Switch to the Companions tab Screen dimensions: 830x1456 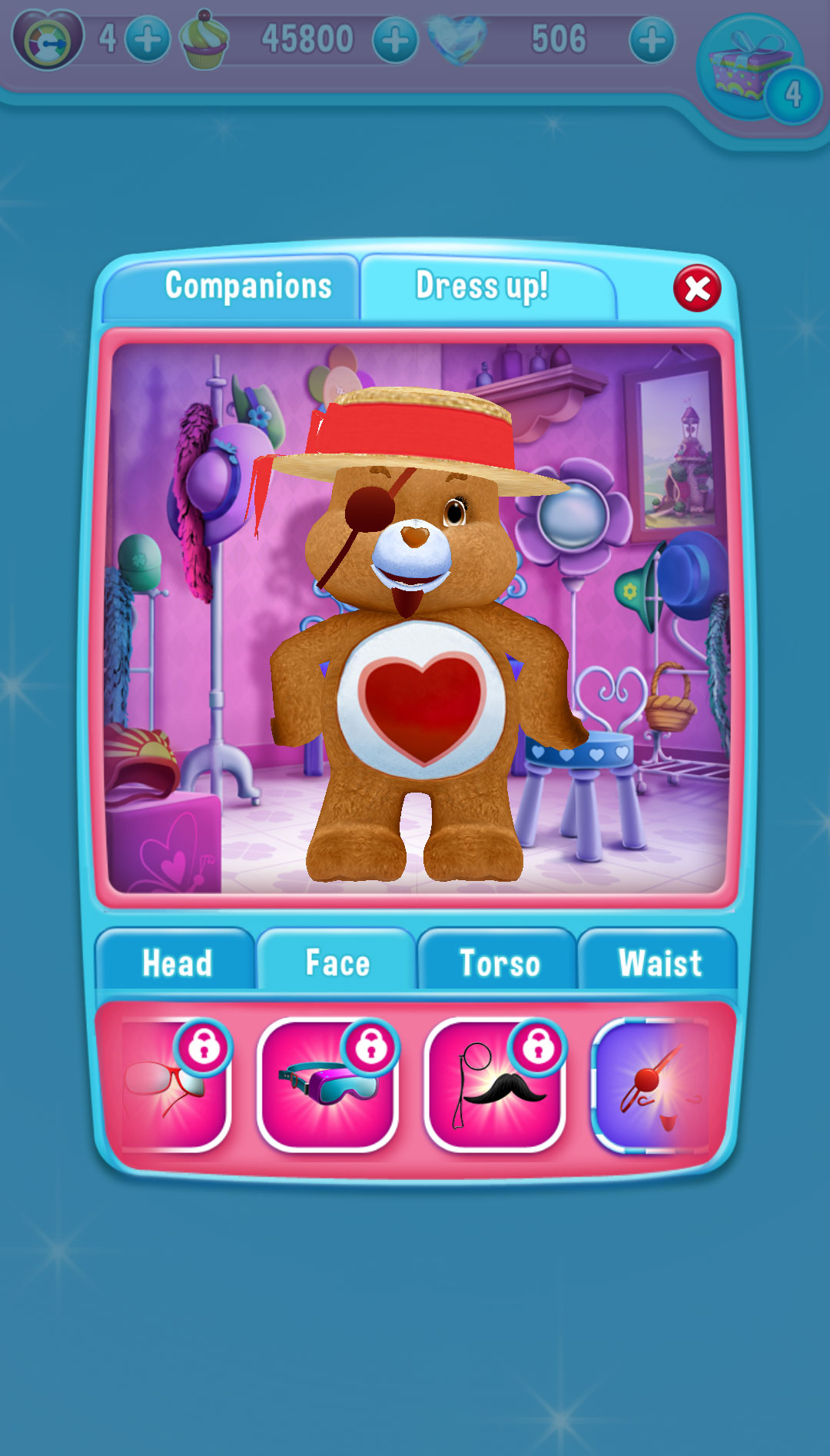coord(247,287)
